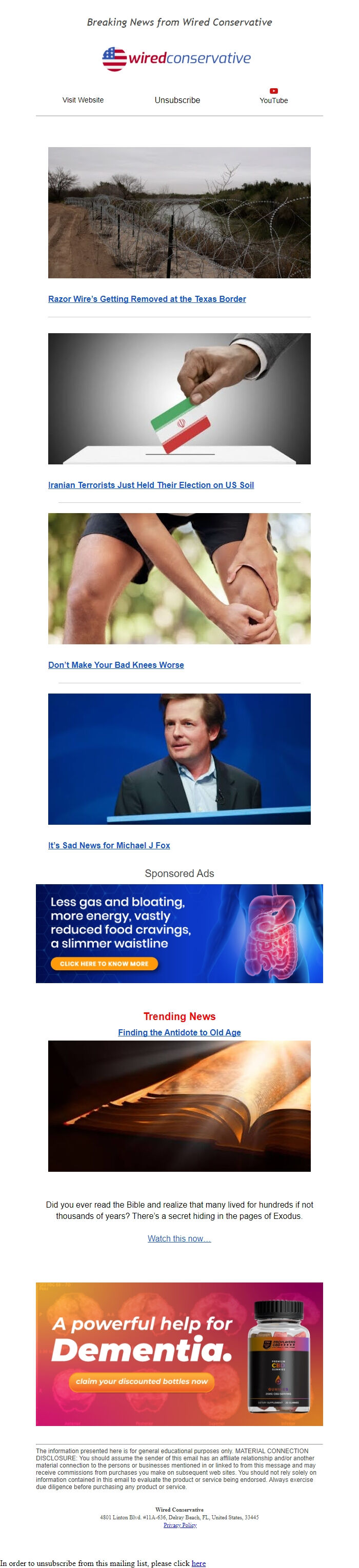The width and height of the screenshot is (359, 1568).
Task: Tap Click Here To Know More button
Action: 104,964
